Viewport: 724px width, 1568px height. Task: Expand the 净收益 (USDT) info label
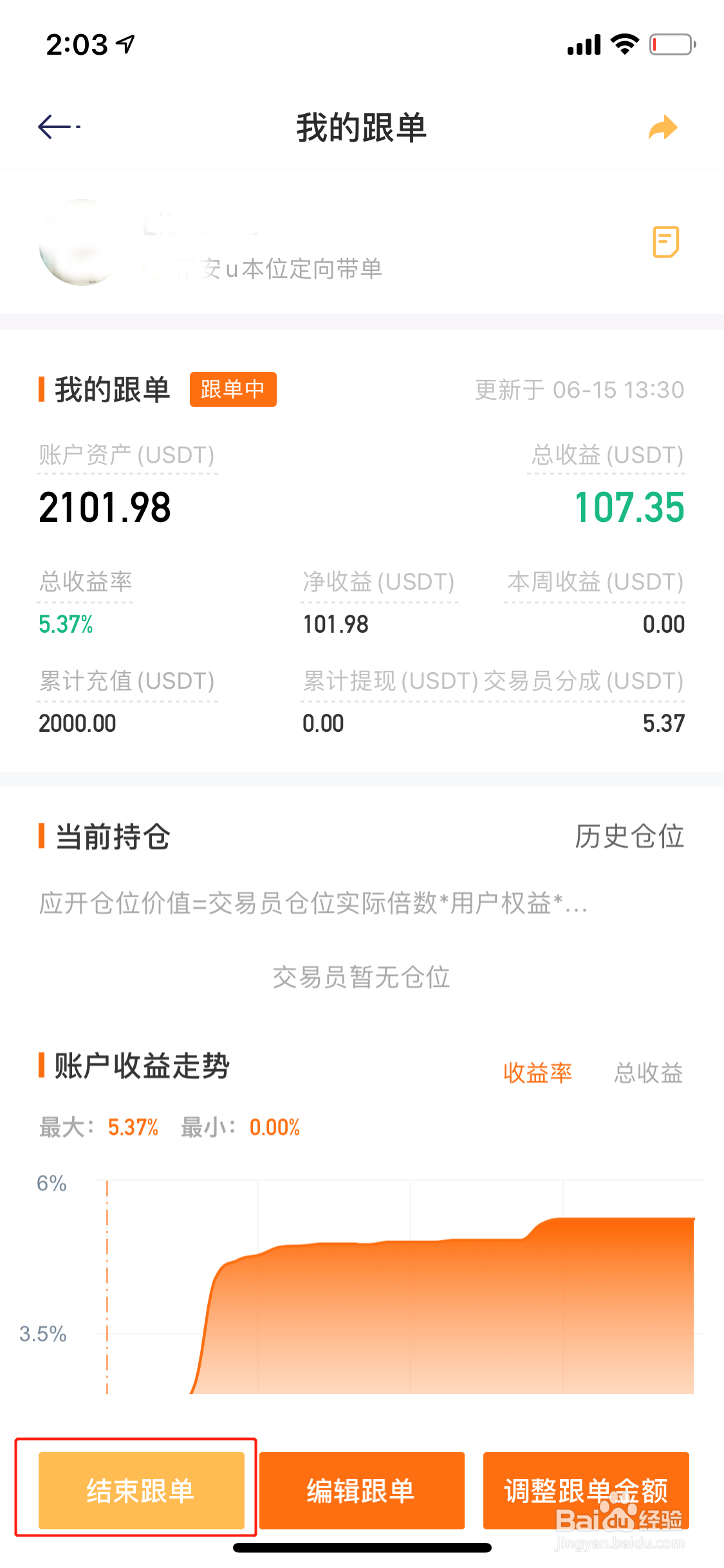click(378, 583)
